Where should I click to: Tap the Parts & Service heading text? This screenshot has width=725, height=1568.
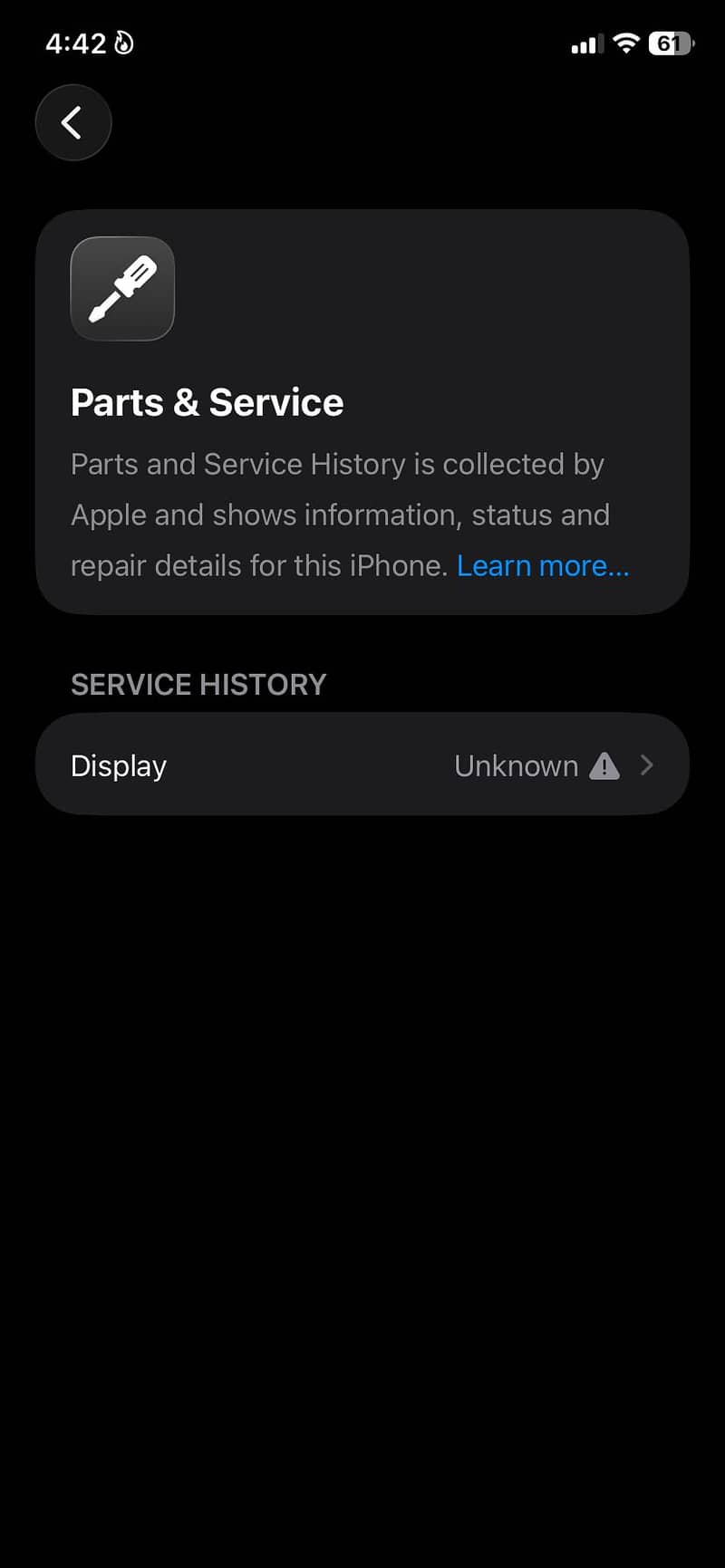pos(207,401)
